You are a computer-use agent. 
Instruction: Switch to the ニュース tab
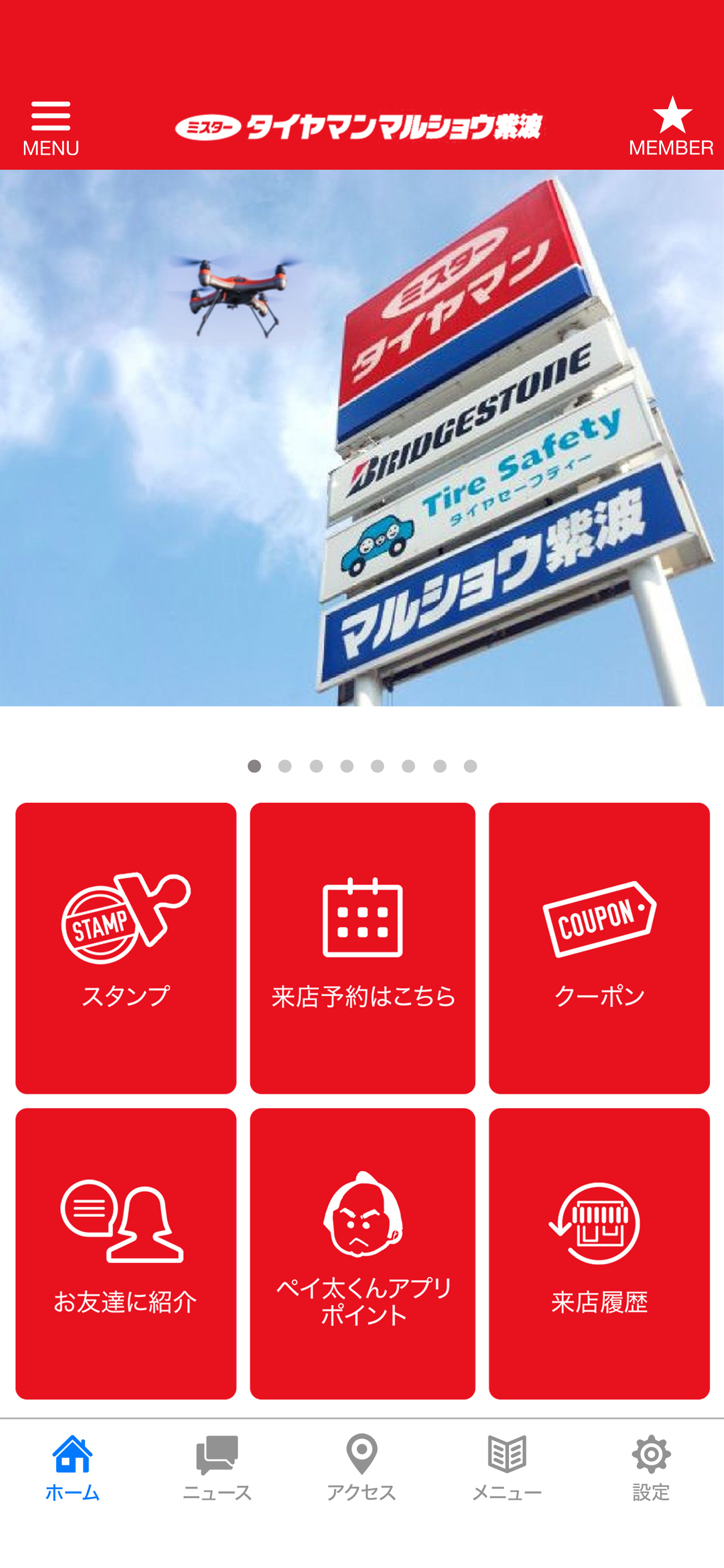[217, 1468]
